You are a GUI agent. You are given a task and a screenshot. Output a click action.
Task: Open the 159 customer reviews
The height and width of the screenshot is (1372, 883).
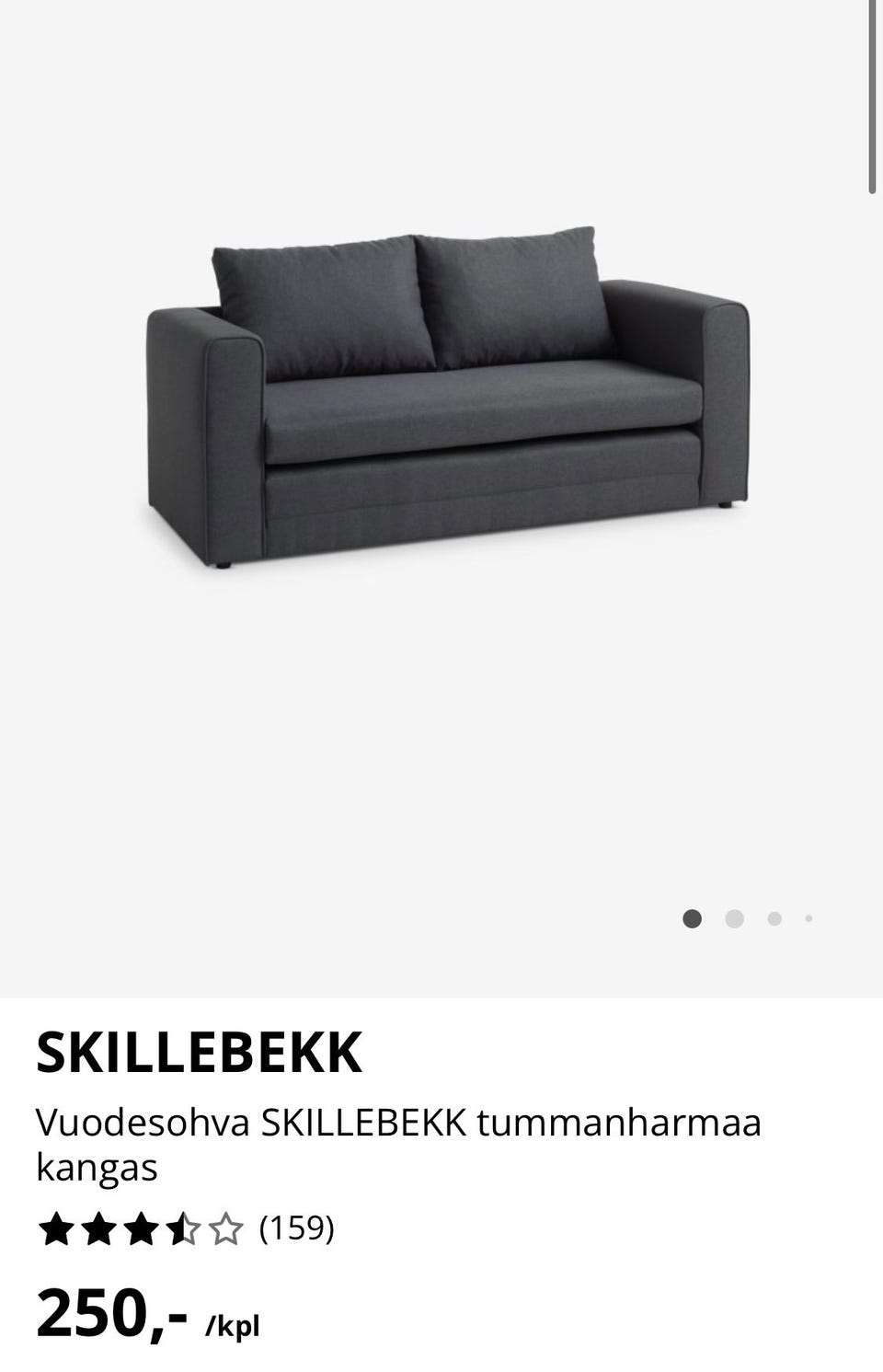click(x=296, y=1228)
